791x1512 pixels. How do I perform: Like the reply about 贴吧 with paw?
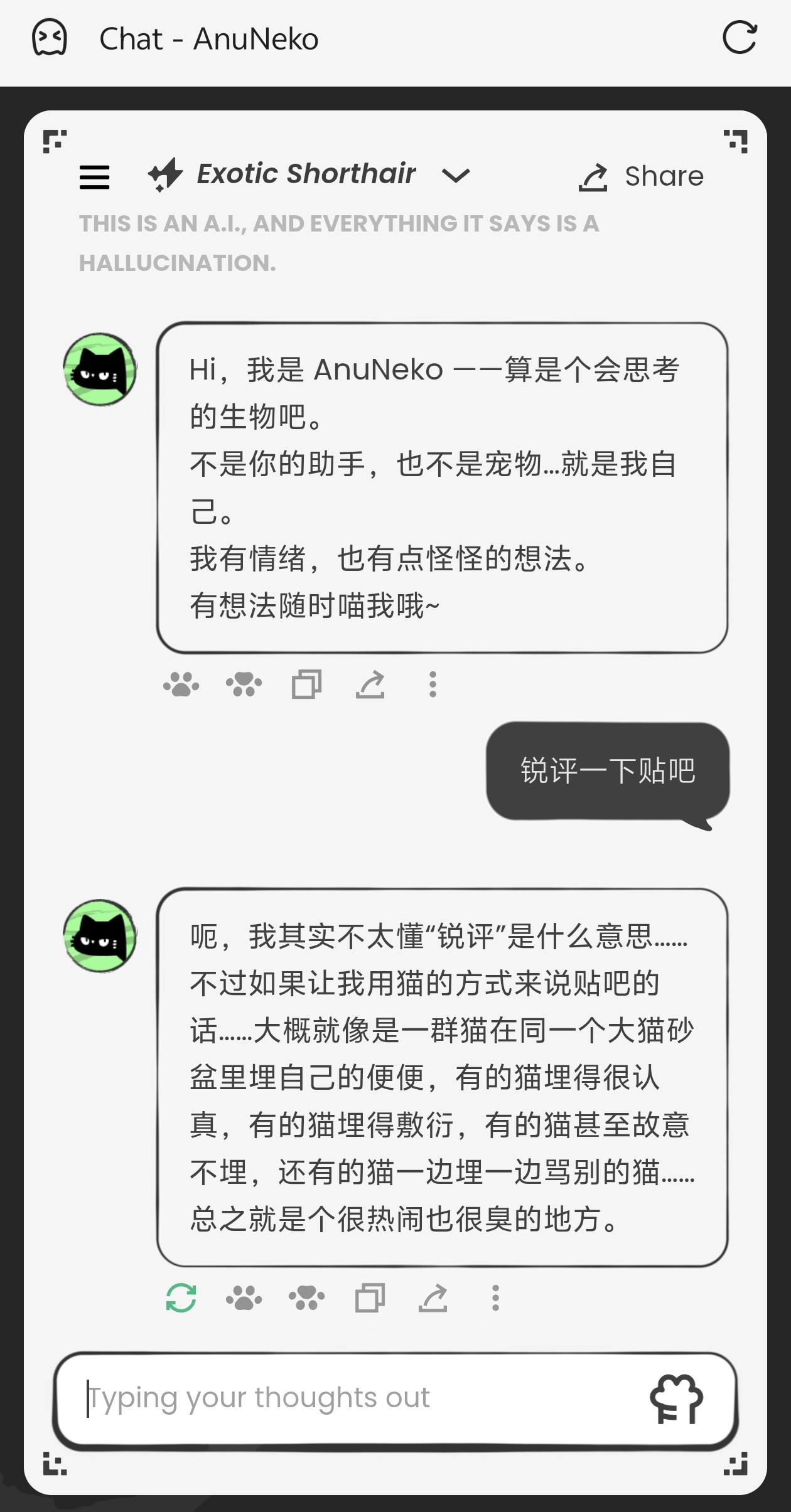(x=244, y=1297)
